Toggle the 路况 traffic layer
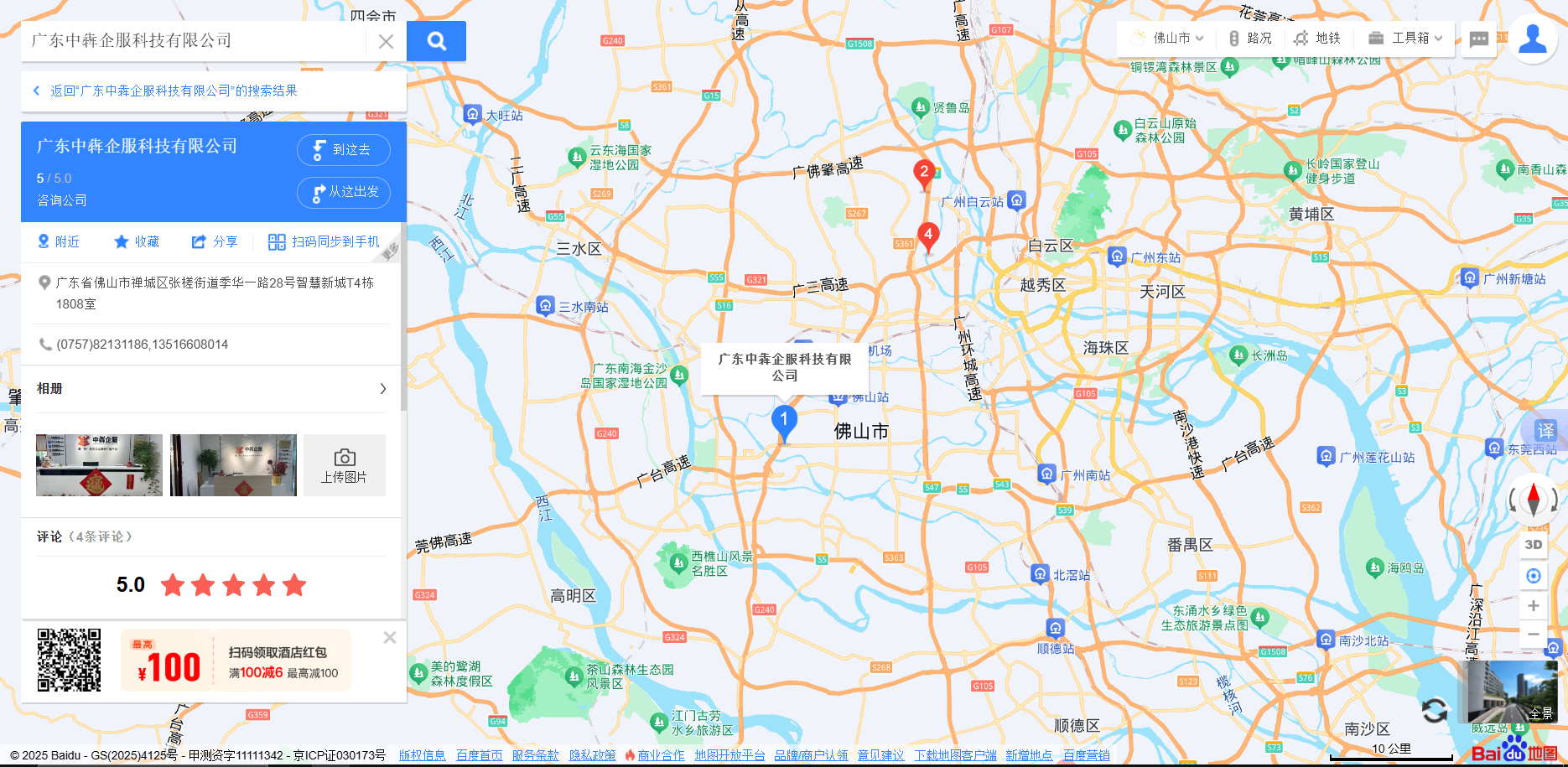1568x767 pixels. pyautogui.click(x=1249, y=38)
